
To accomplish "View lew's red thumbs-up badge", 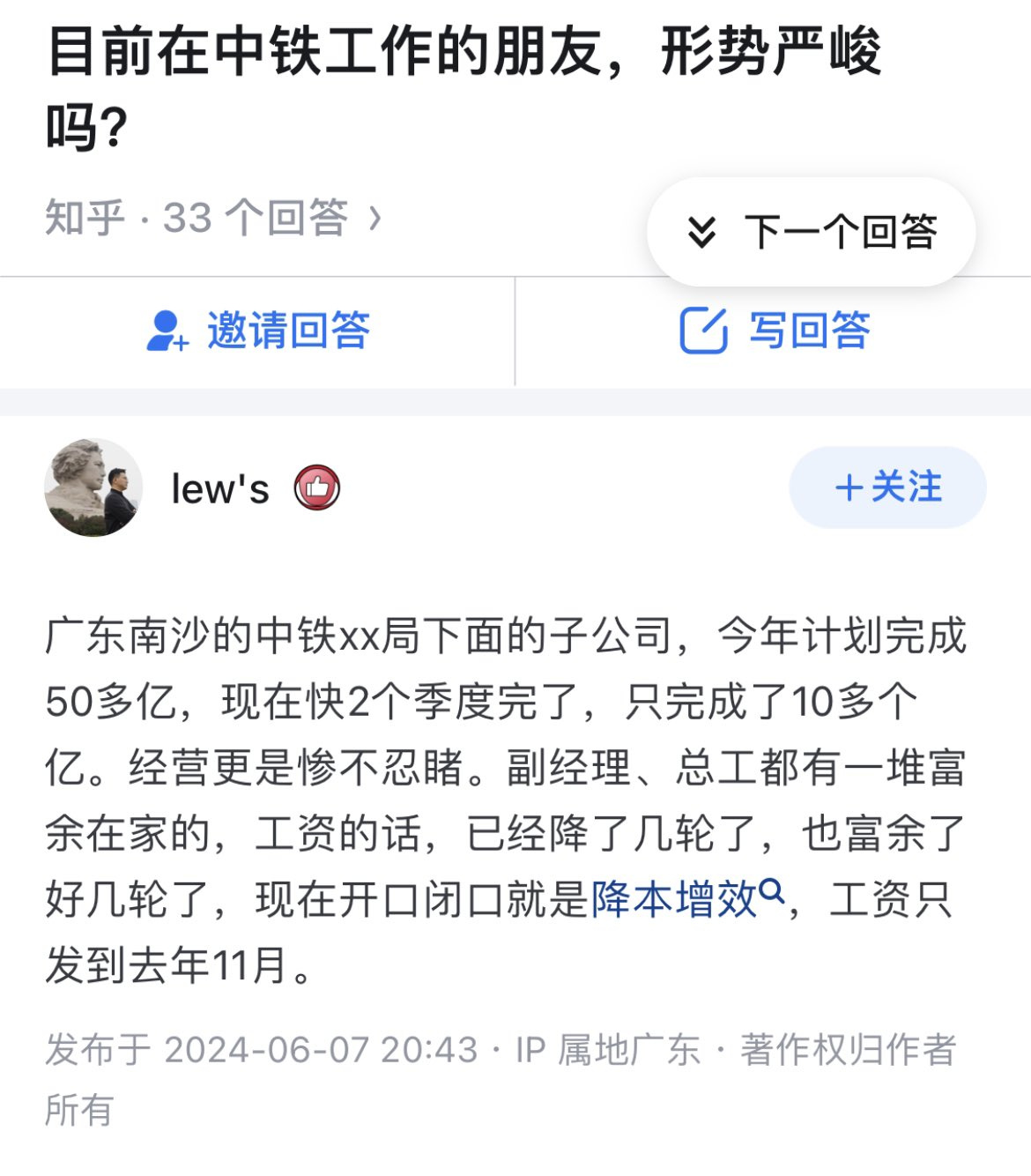I will pos(317,488).
